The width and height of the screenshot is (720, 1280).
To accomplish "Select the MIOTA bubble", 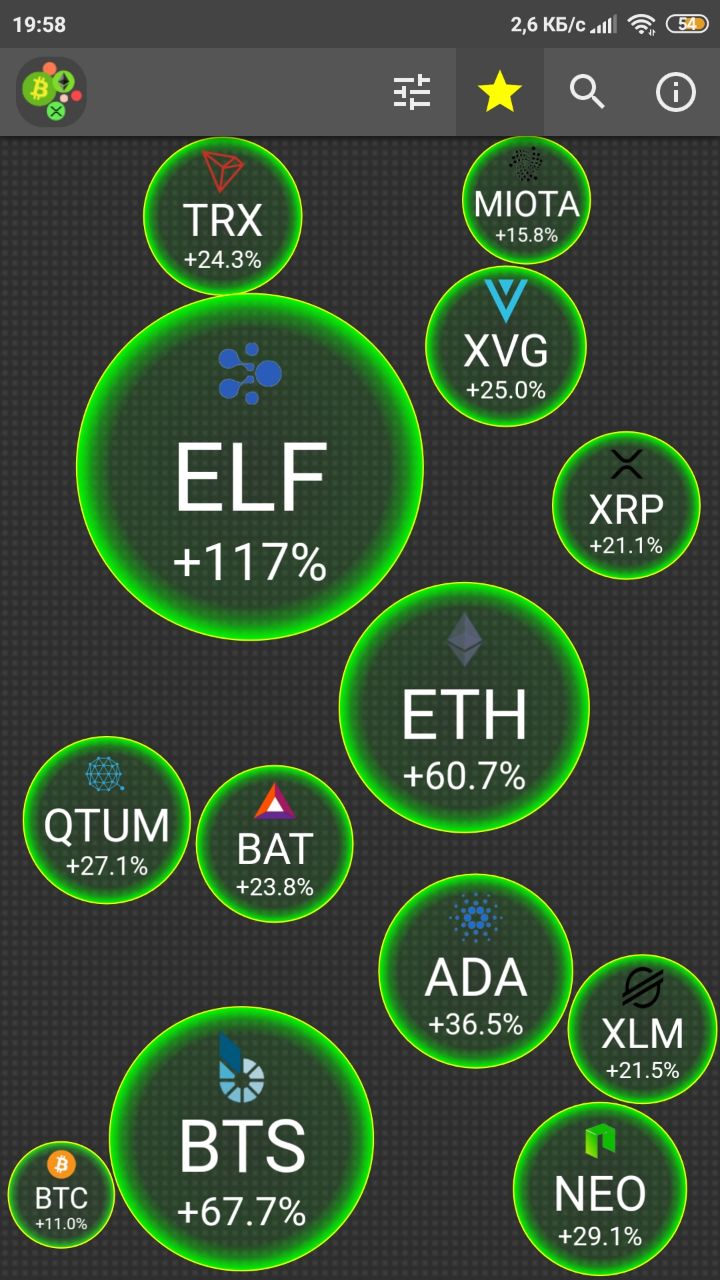I will coord(527,201).
